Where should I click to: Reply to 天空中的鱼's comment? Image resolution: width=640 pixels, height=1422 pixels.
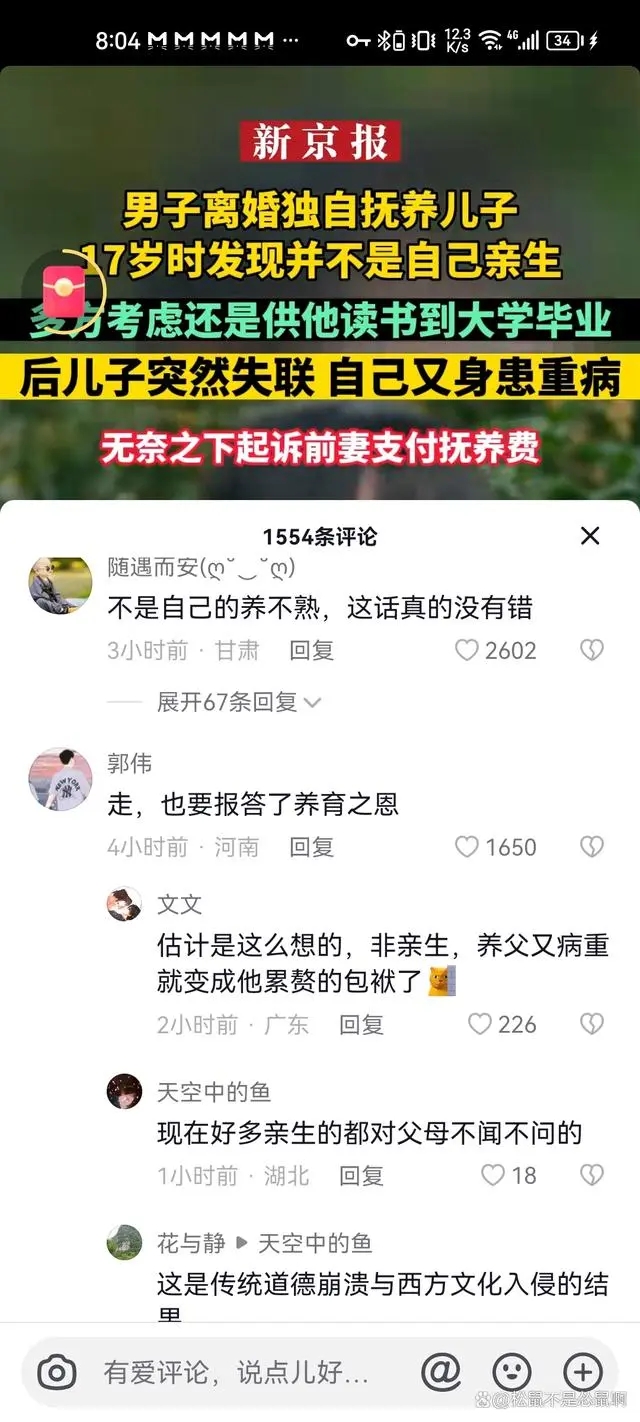tap(361, 1175)
